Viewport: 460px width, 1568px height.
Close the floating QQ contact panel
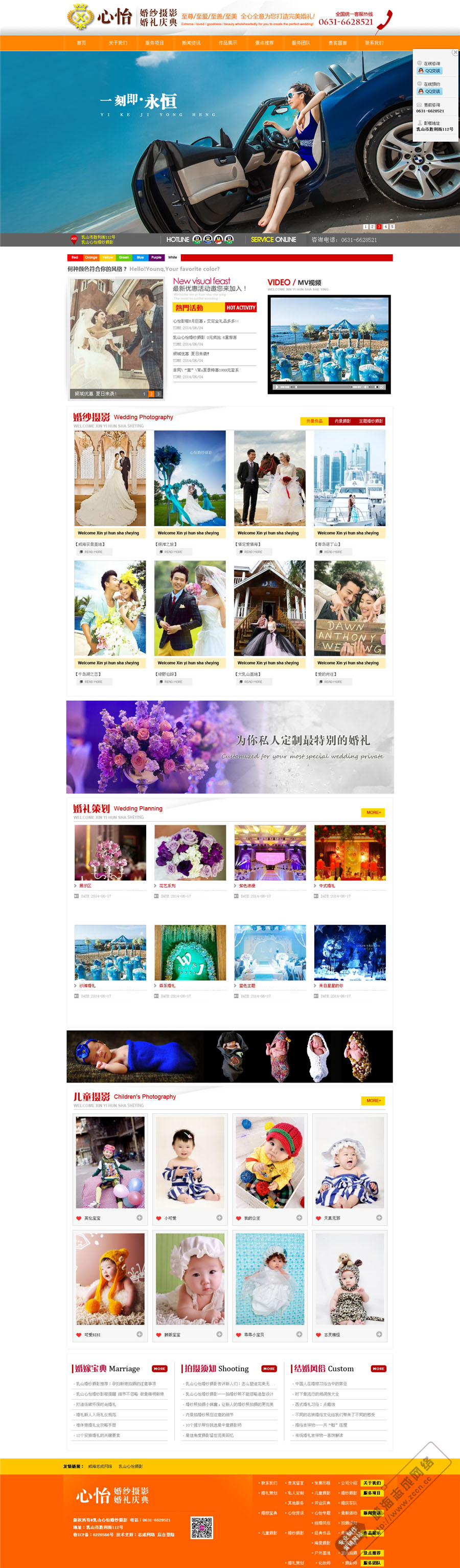point(455,53)
